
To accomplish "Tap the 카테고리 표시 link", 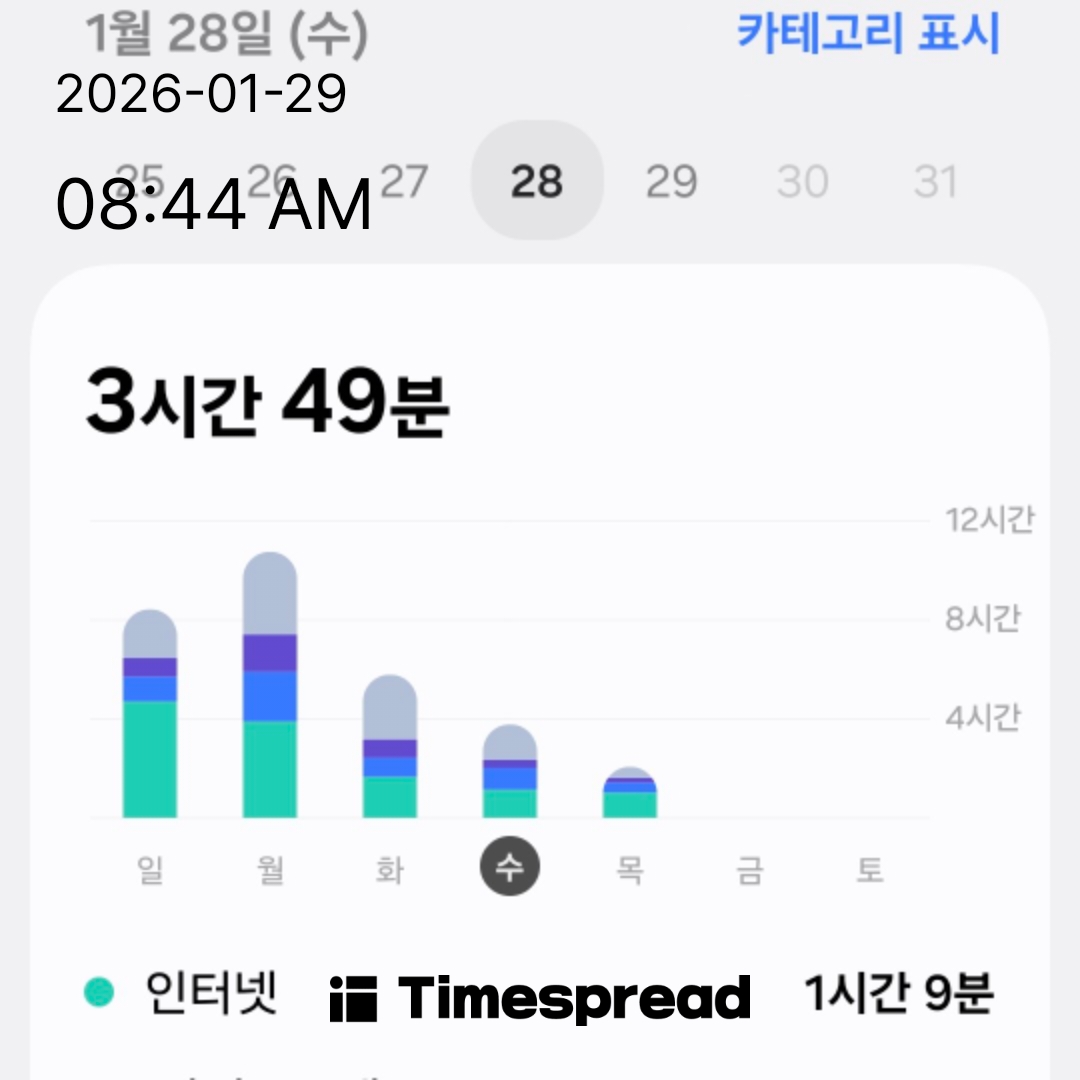I will tap(868, 34).
